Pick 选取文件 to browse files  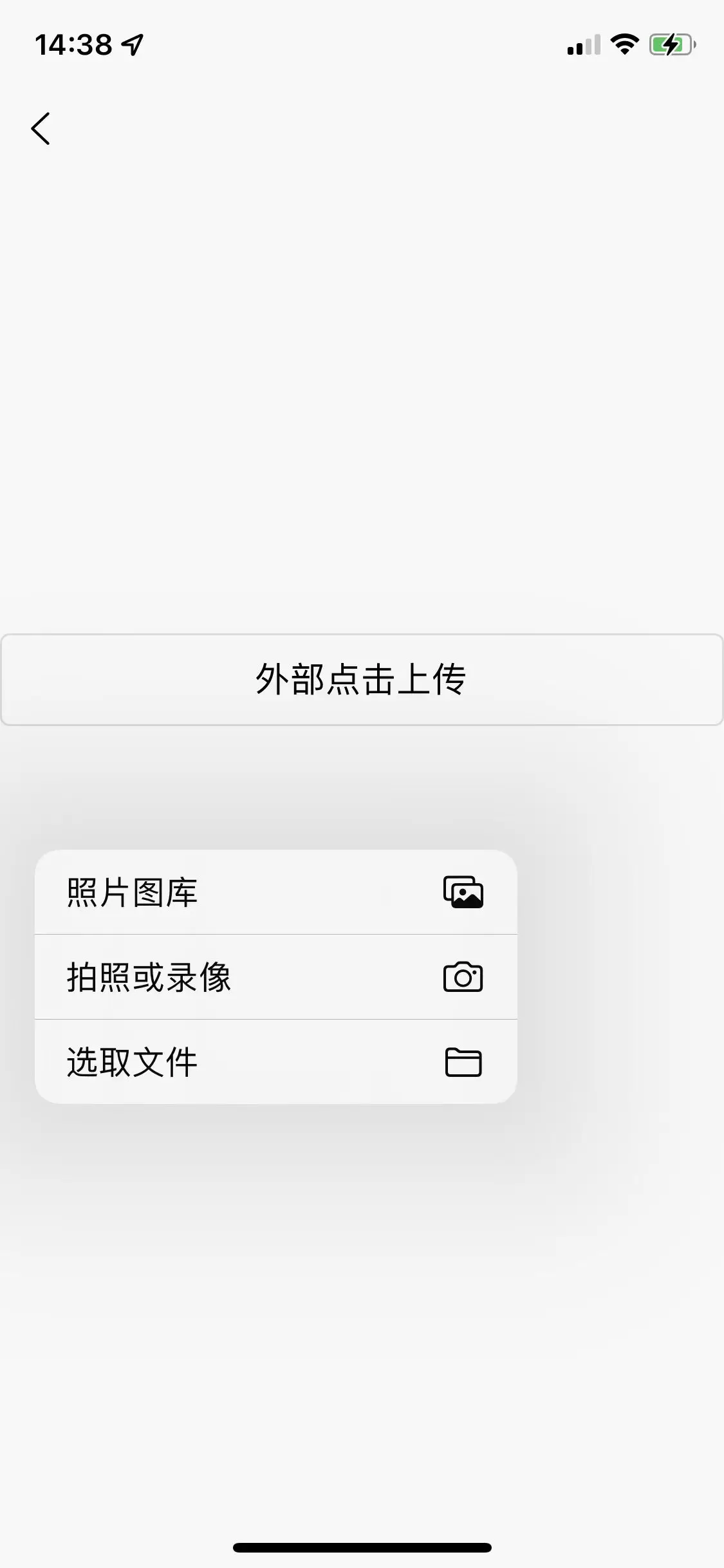[x=275, y=1062]
